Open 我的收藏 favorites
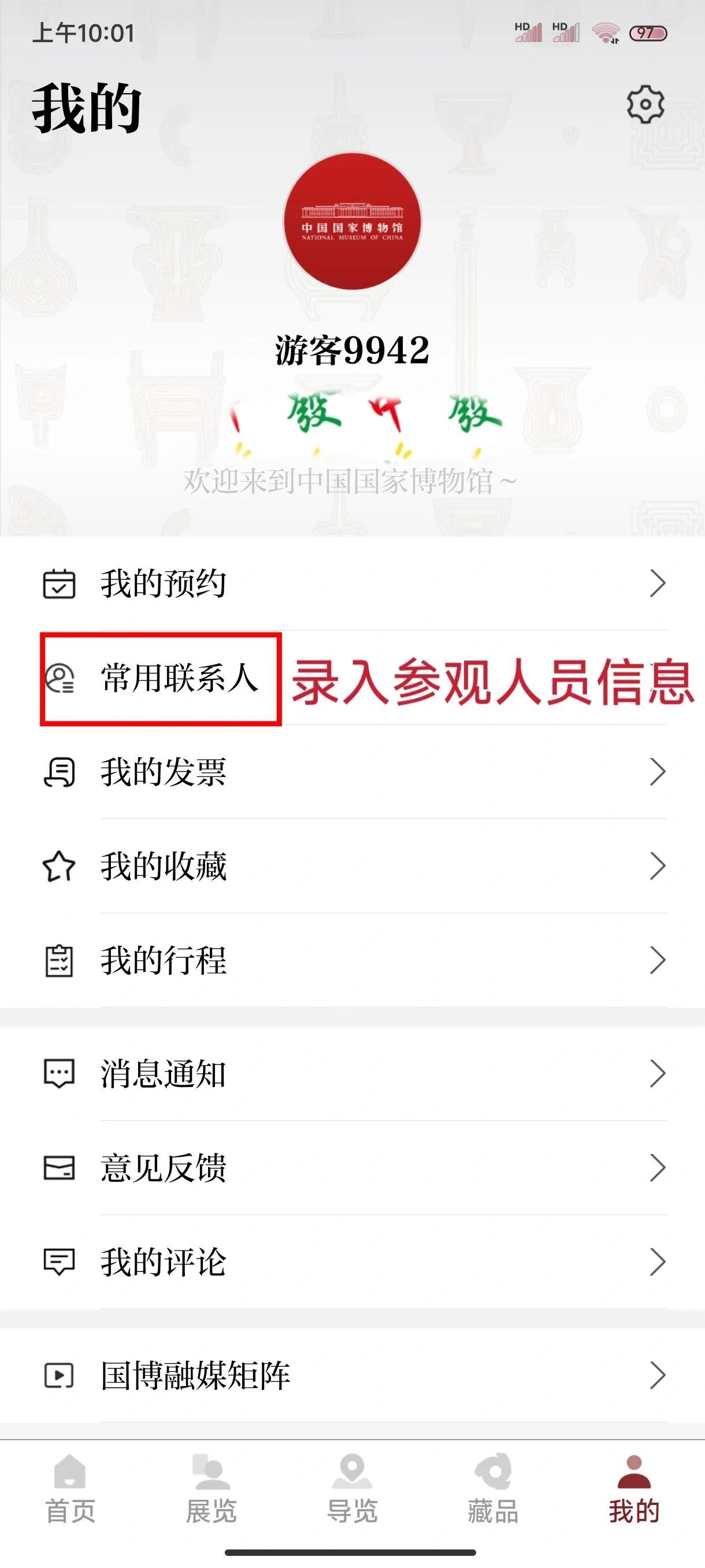The width and height of the screenshot is (705, 1568). click(353, 866)
